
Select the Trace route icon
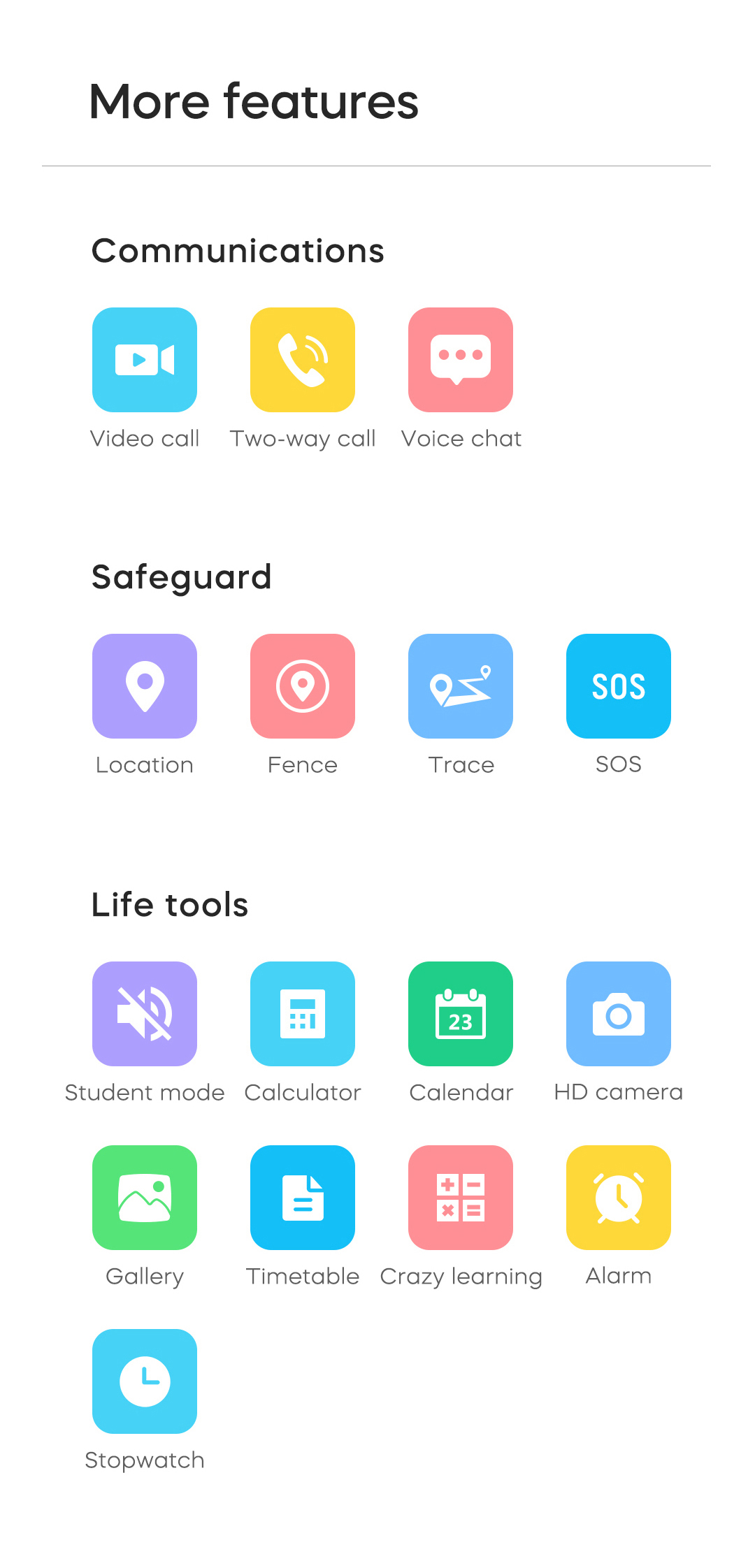461,686
